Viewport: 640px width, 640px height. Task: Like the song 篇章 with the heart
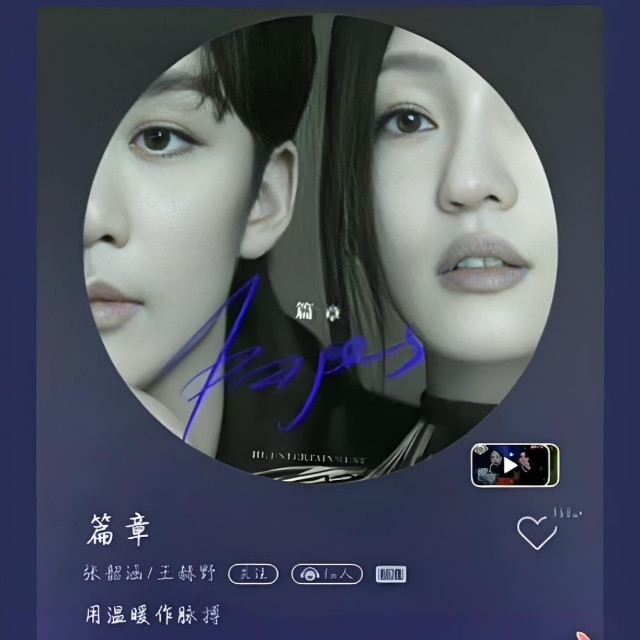pos(537,533)
